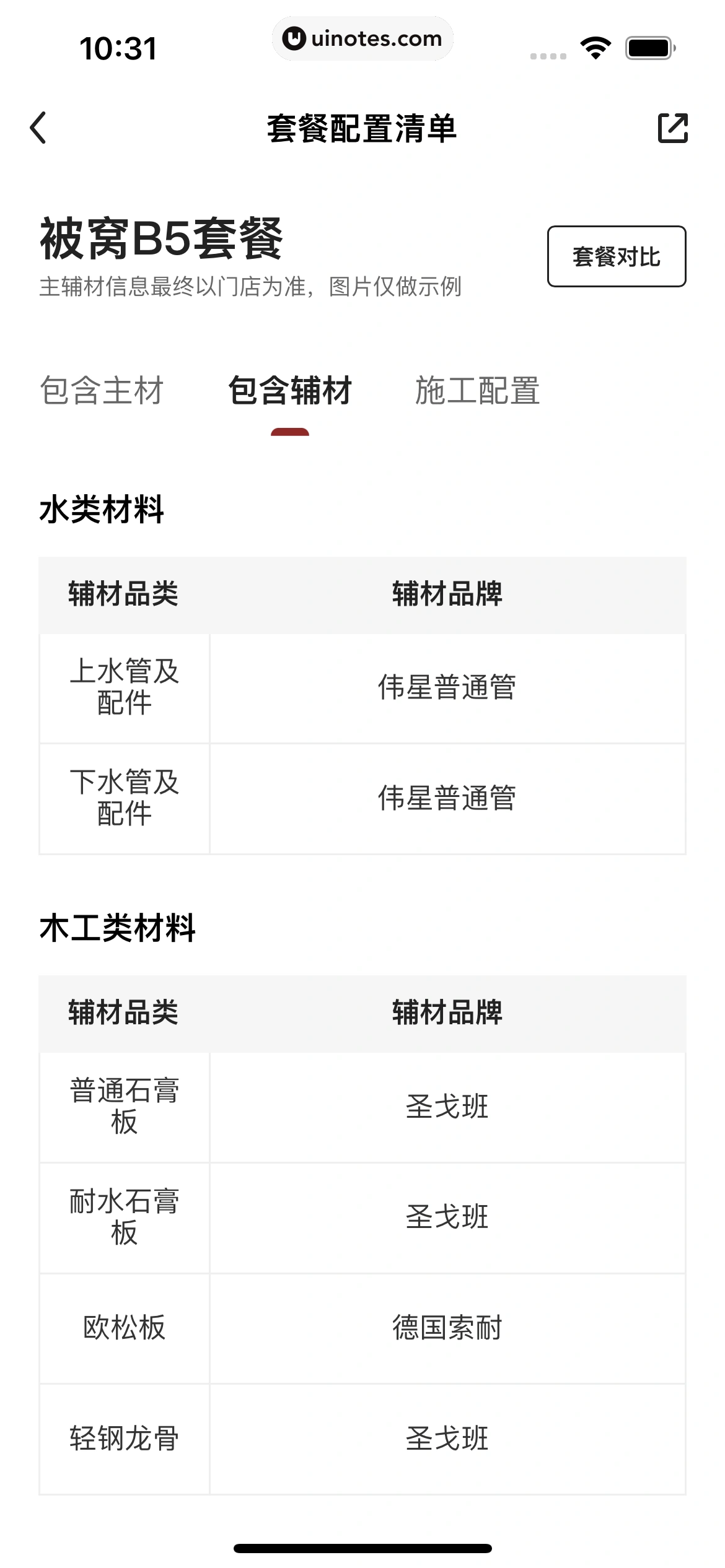Go back using the top-left arrow
This screenshot has width=725, height=1568.
38,128
